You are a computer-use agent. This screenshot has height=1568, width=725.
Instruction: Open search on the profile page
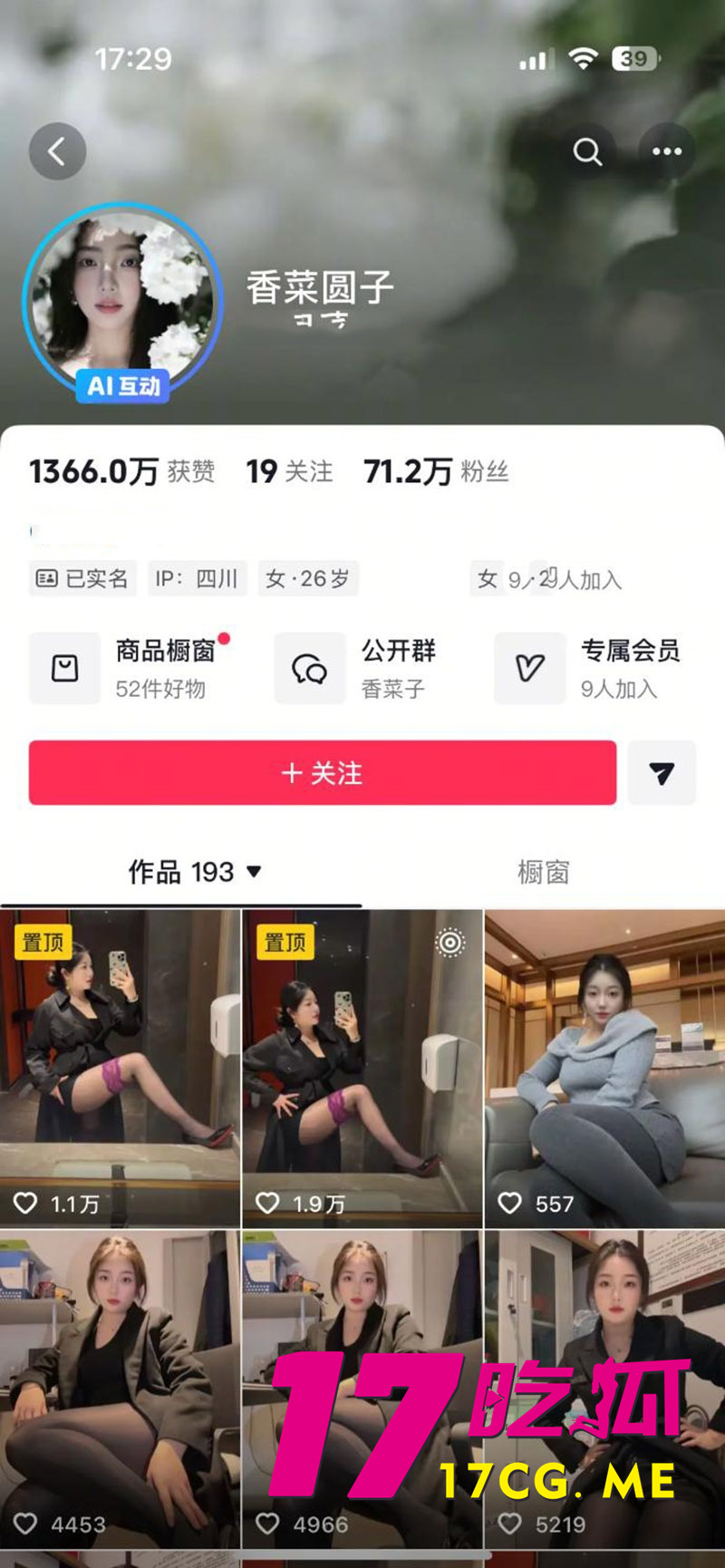tap(587, 151)
